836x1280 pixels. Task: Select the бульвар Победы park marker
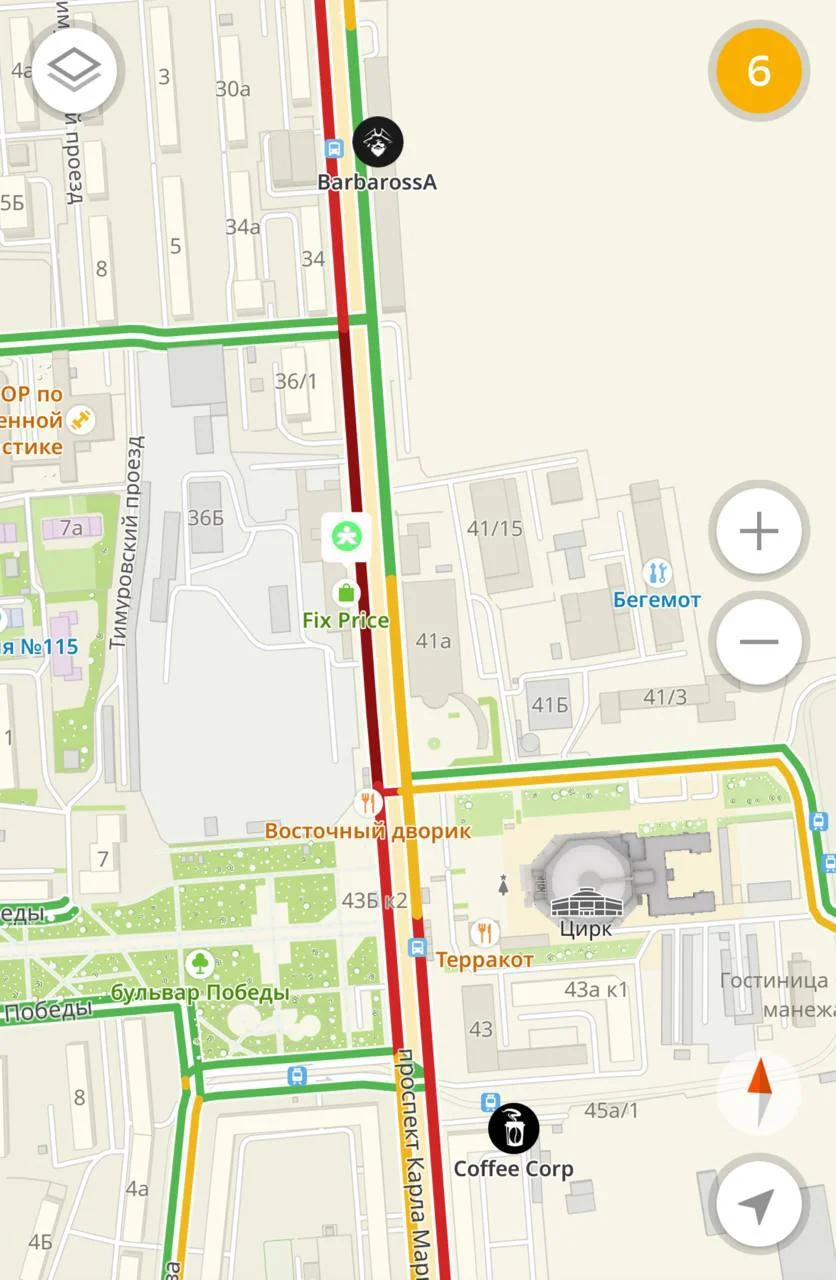[200, 964]
